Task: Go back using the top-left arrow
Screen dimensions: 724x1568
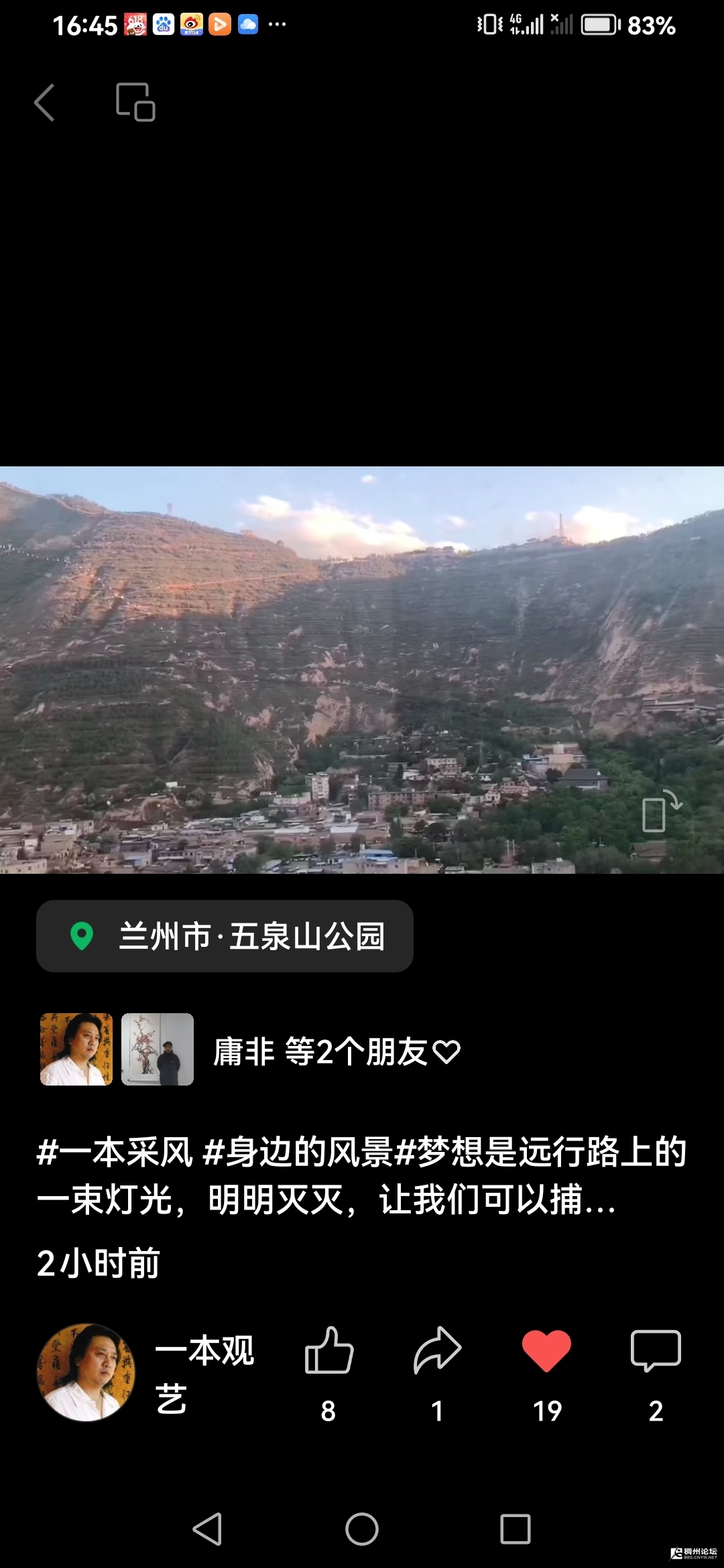Action: click(x=44, y=103)
